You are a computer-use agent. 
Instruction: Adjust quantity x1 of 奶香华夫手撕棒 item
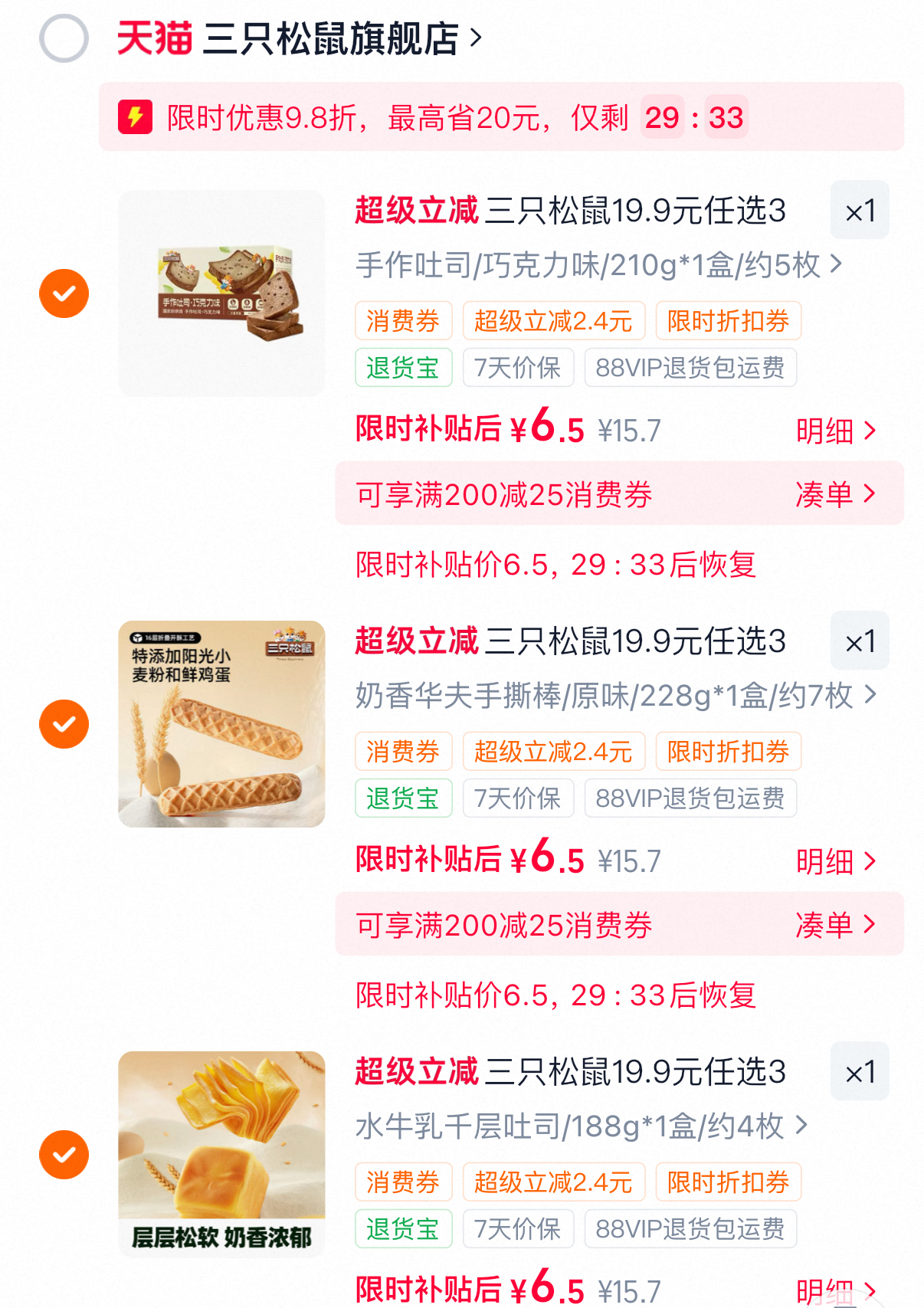point(860,641)
